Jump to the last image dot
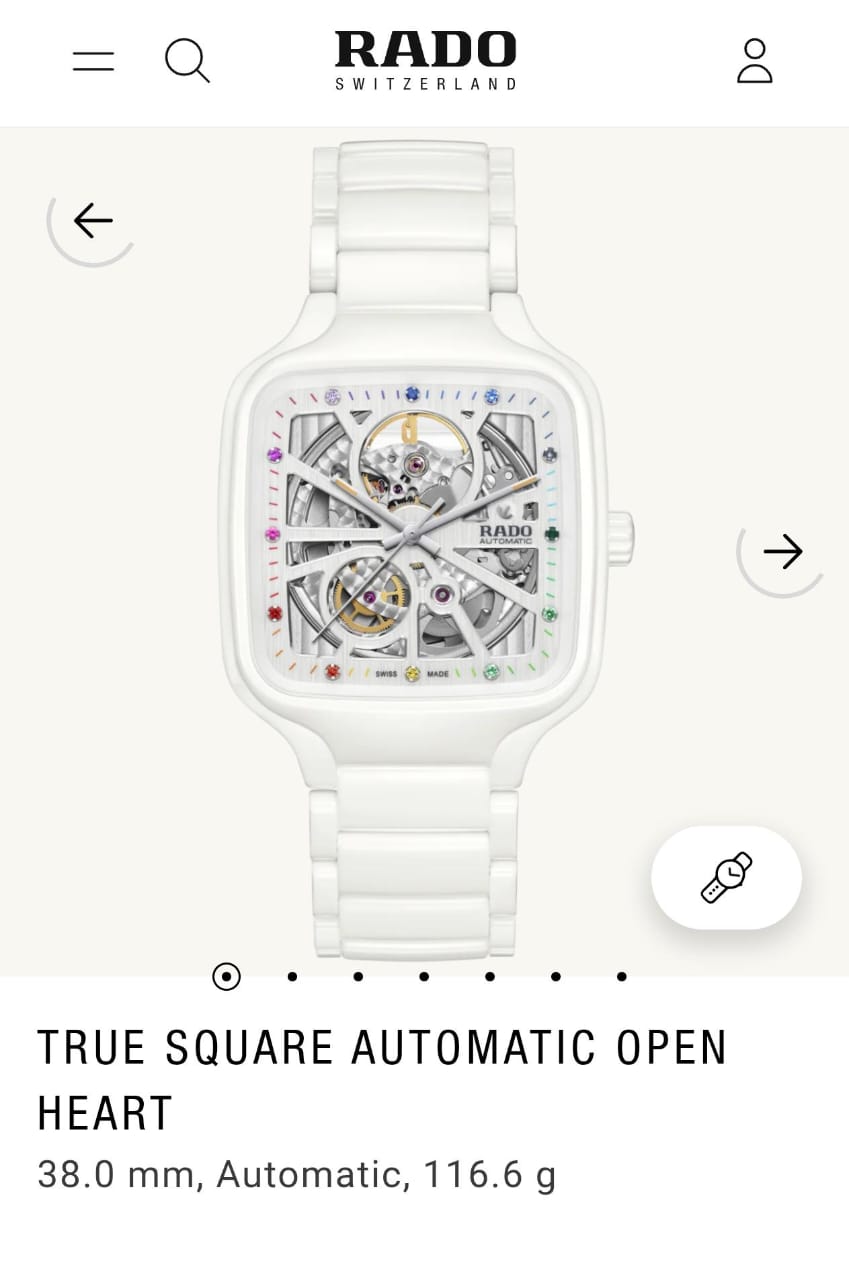The height and width of the screenshot is (1280, 849). point(621,977)
